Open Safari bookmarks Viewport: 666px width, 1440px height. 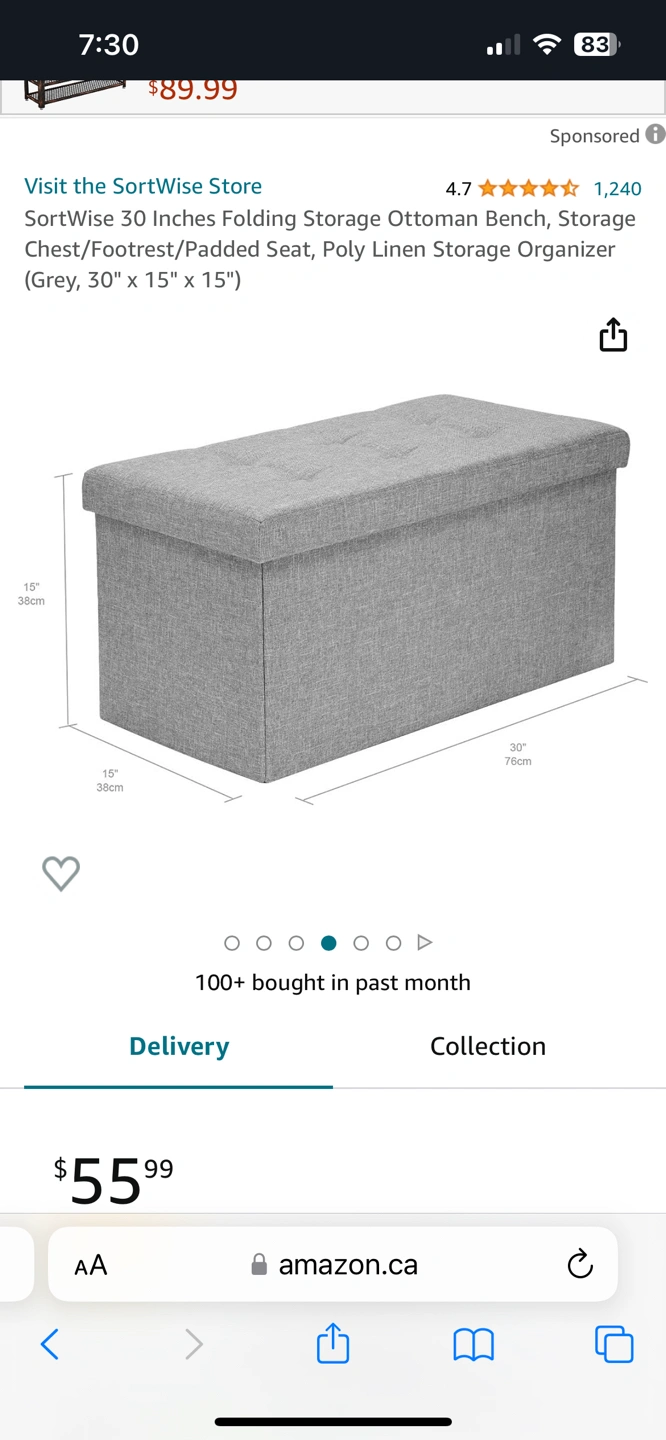473,1344
